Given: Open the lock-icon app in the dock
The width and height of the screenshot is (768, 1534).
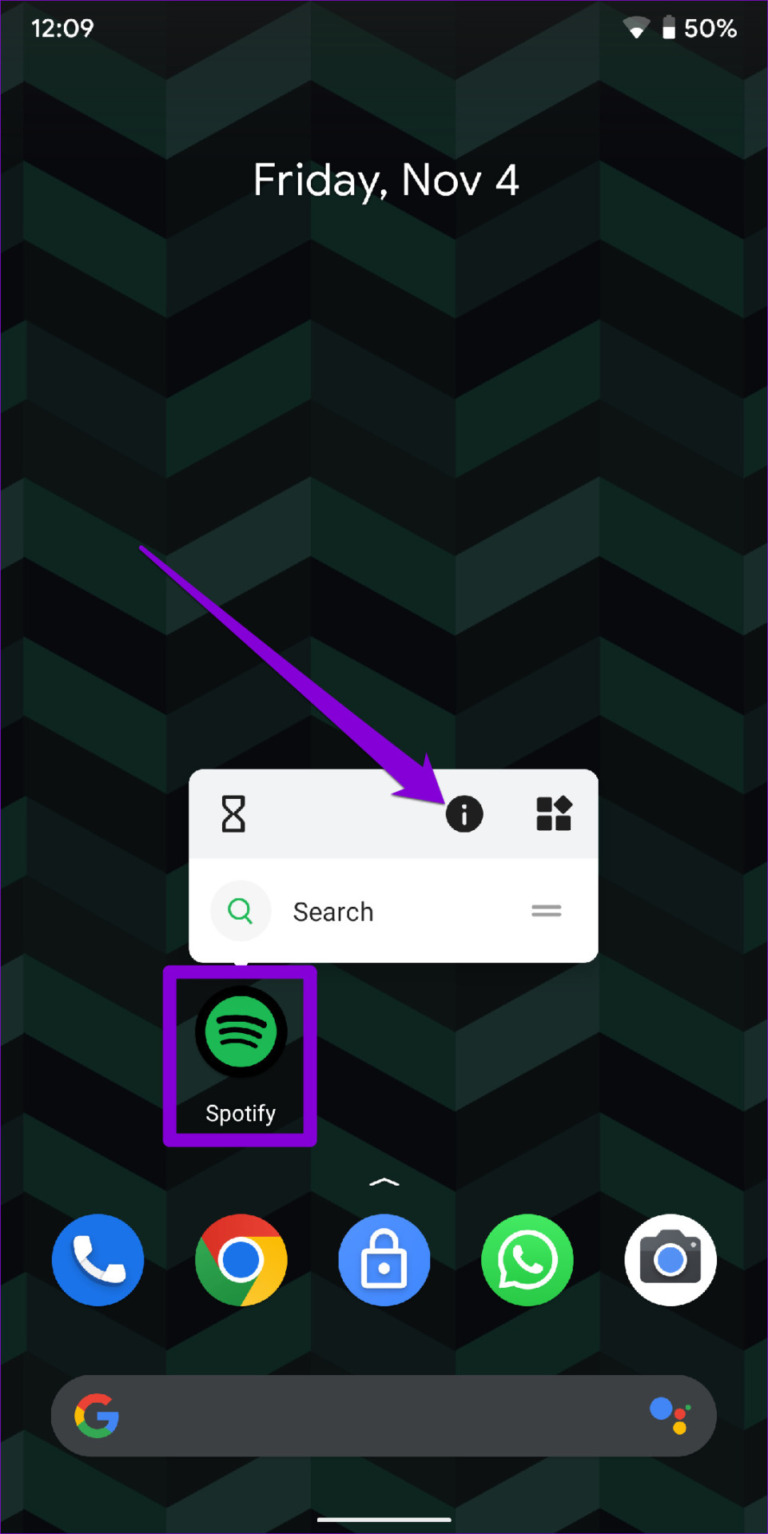Looking at the screenshot, I should click(x=384, y=1260).
